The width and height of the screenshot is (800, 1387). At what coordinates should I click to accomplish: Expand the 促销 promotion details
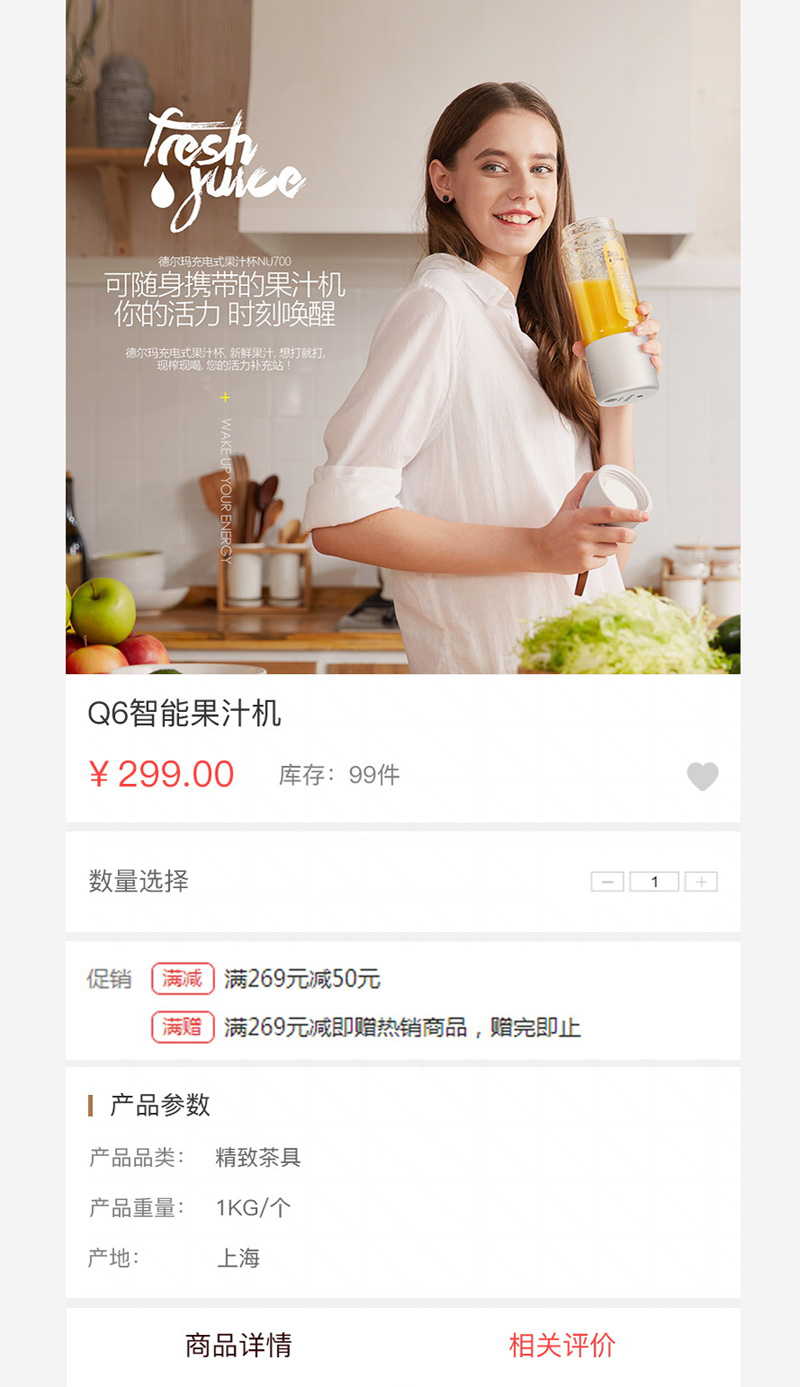pyautogui.click(x=109, y=979)
